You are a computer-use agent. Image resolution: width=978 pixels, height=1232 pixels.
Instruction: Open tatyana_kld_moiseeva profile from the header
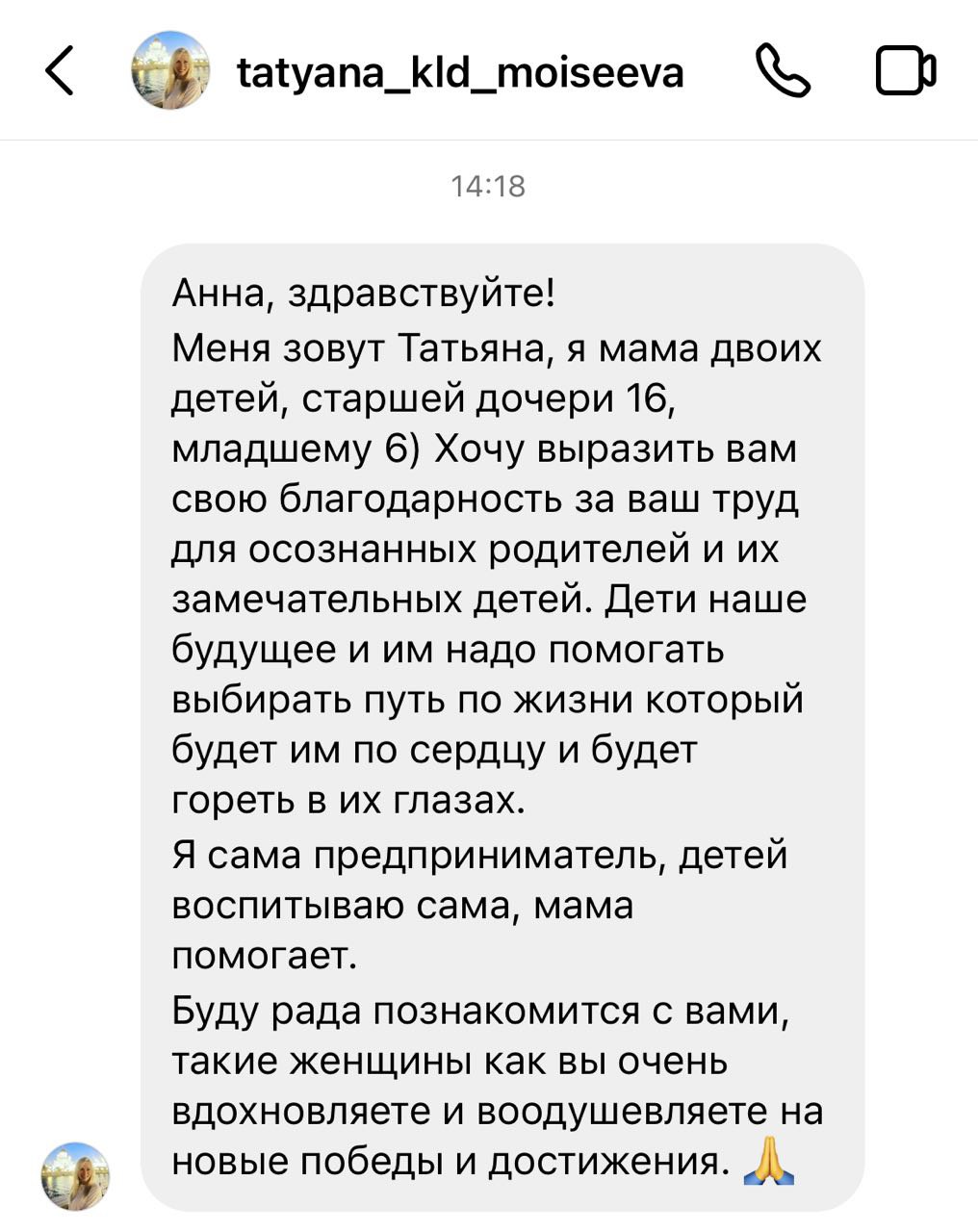460,72
